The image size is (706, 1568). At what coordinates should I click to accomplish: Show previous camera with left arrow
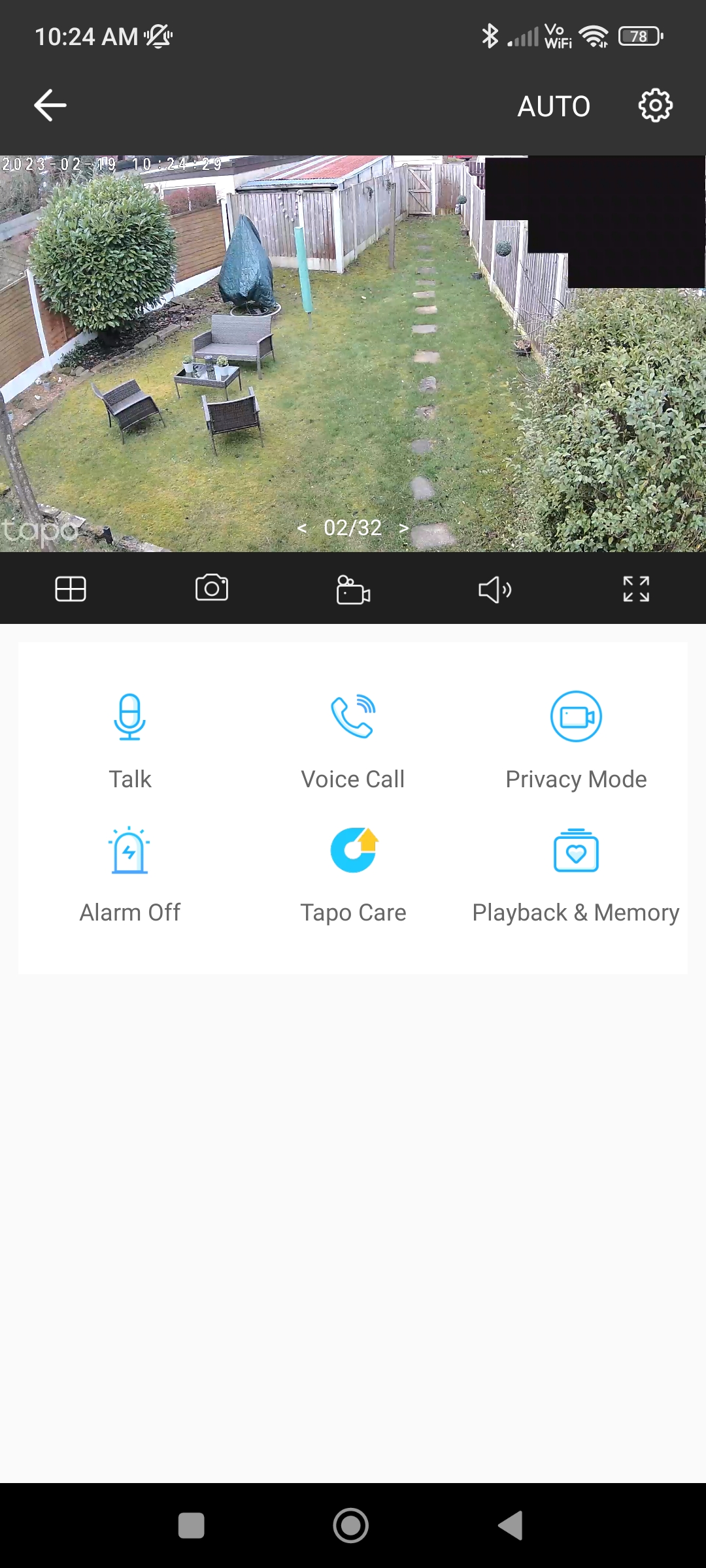click(x=301, y=528)
